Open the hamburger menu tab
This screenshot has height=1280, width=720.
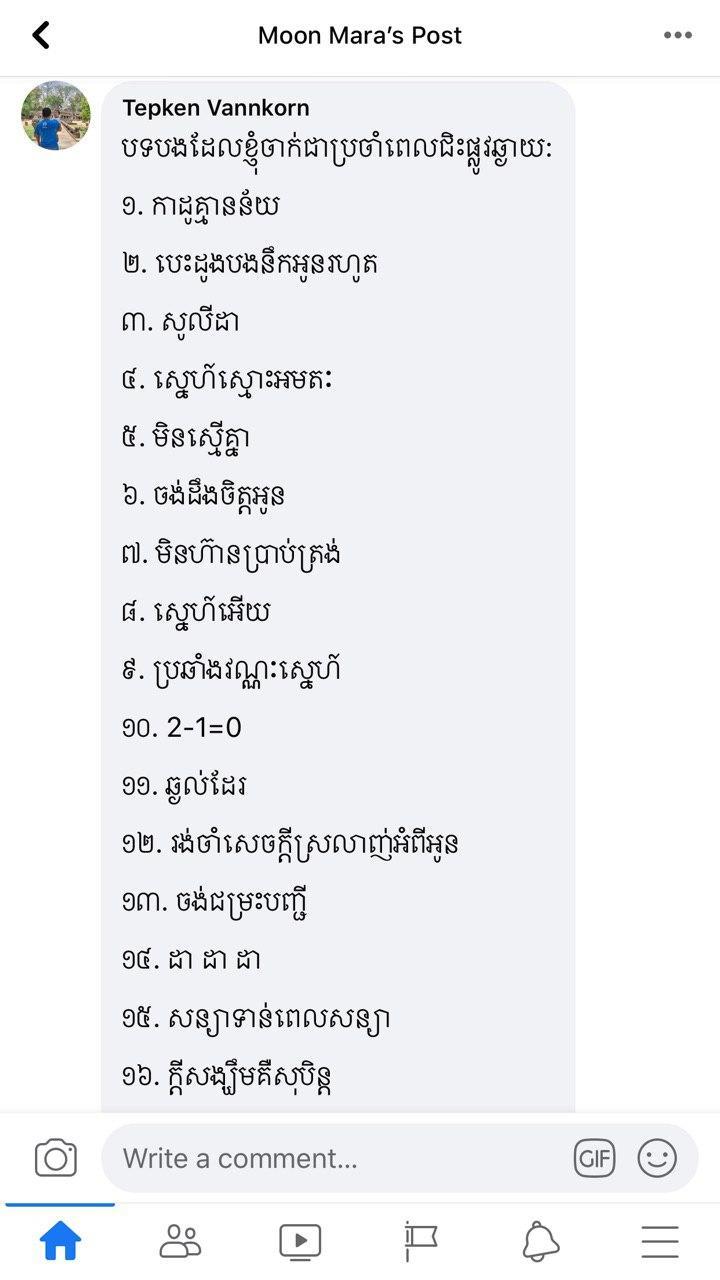(660, 1241)
